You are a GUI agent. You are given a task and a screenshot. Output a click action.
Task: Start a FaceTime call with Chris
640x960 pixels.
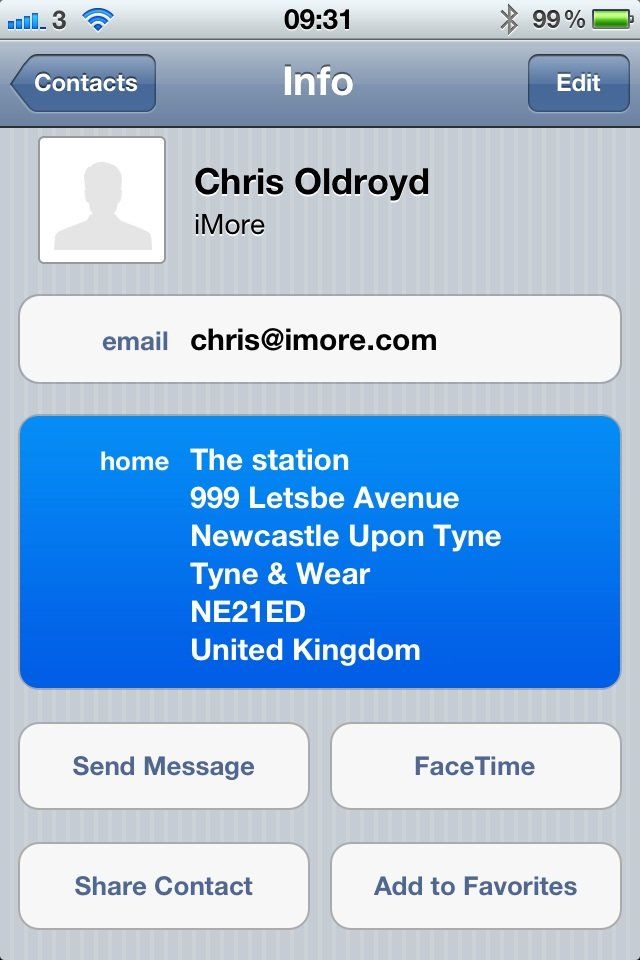pyautogui.click(x=475, y=767)
